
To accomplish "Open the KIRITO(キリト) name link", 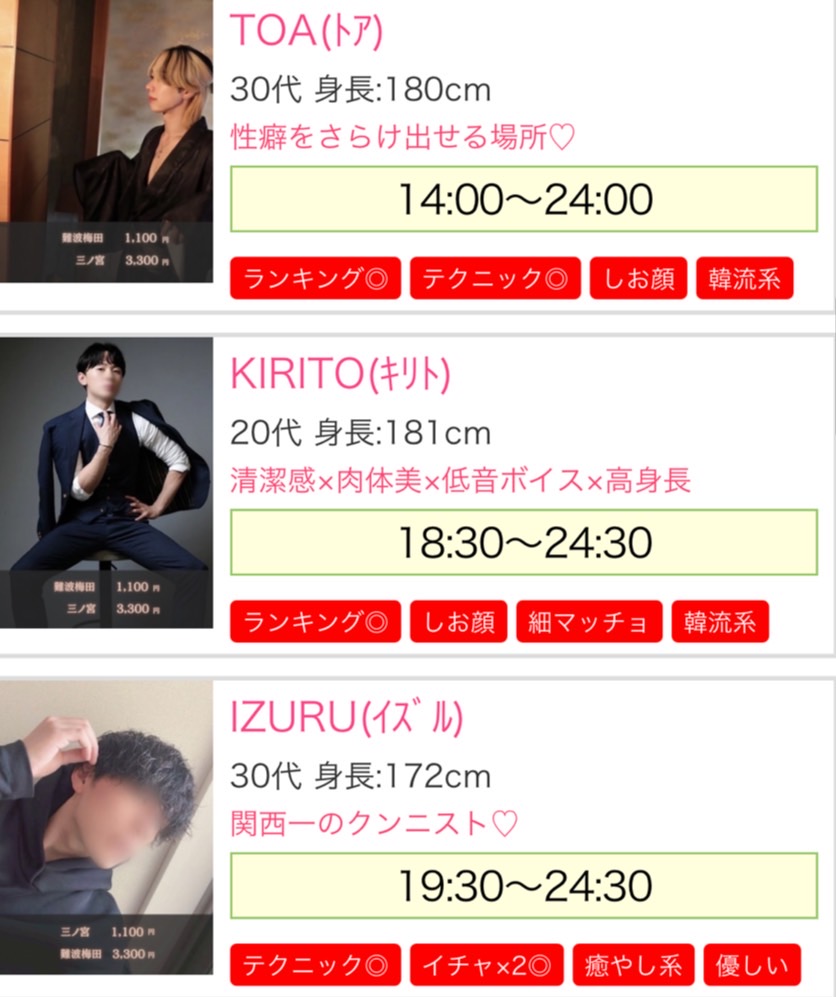I will pyautogui.click(x=340, y=374).
